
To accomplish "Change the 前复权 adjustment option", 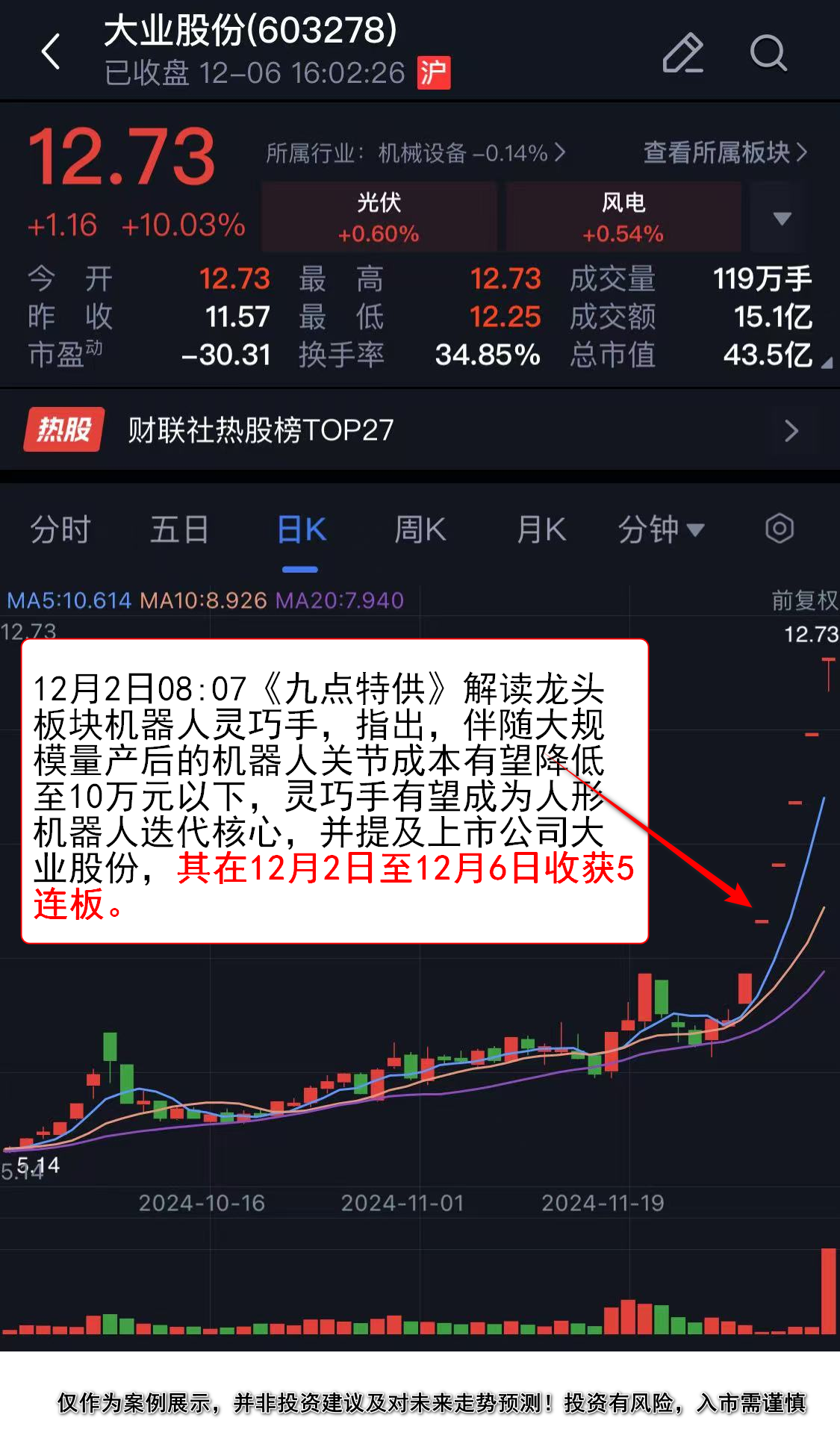I will coord(803,600).
